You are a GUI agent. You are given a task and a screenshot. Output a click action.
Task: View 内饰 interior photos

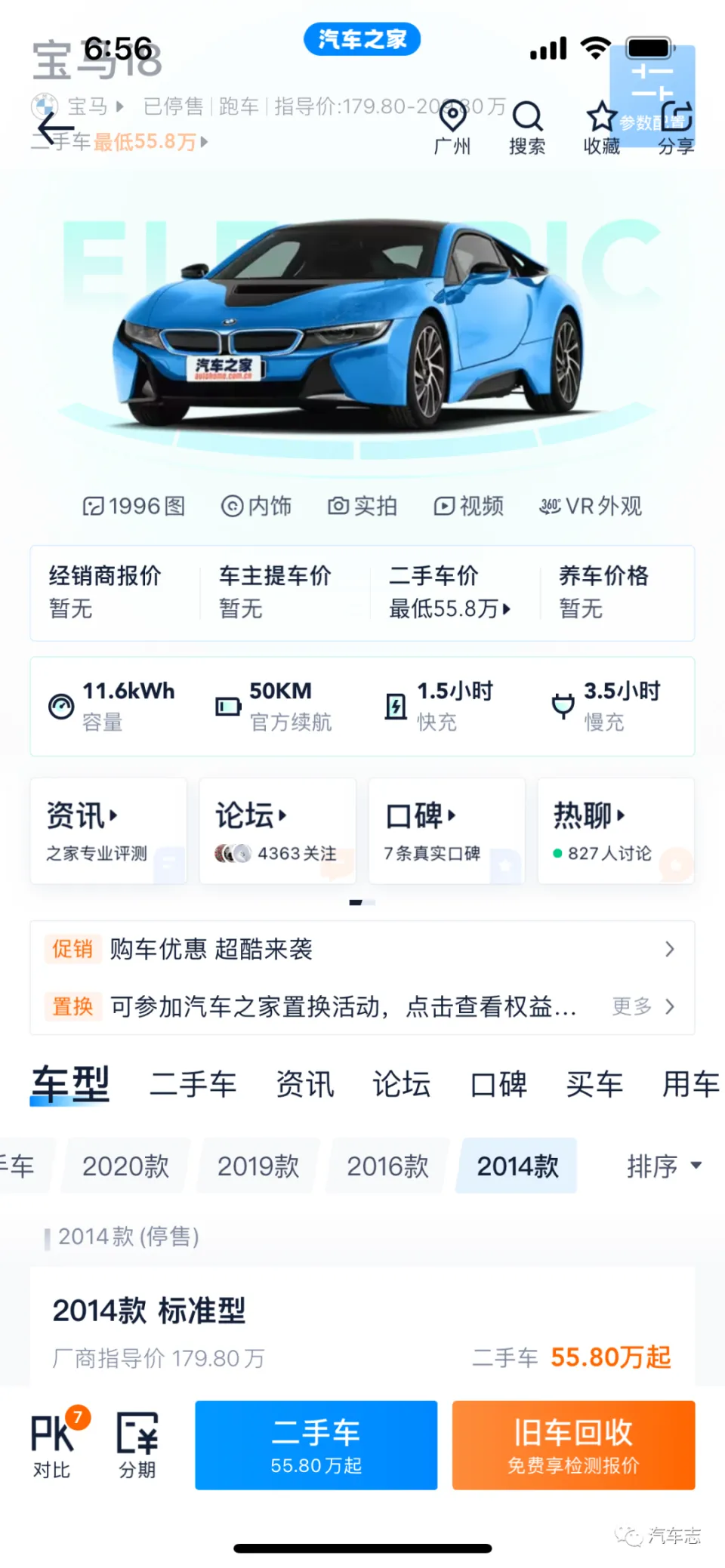pos(256,506)
